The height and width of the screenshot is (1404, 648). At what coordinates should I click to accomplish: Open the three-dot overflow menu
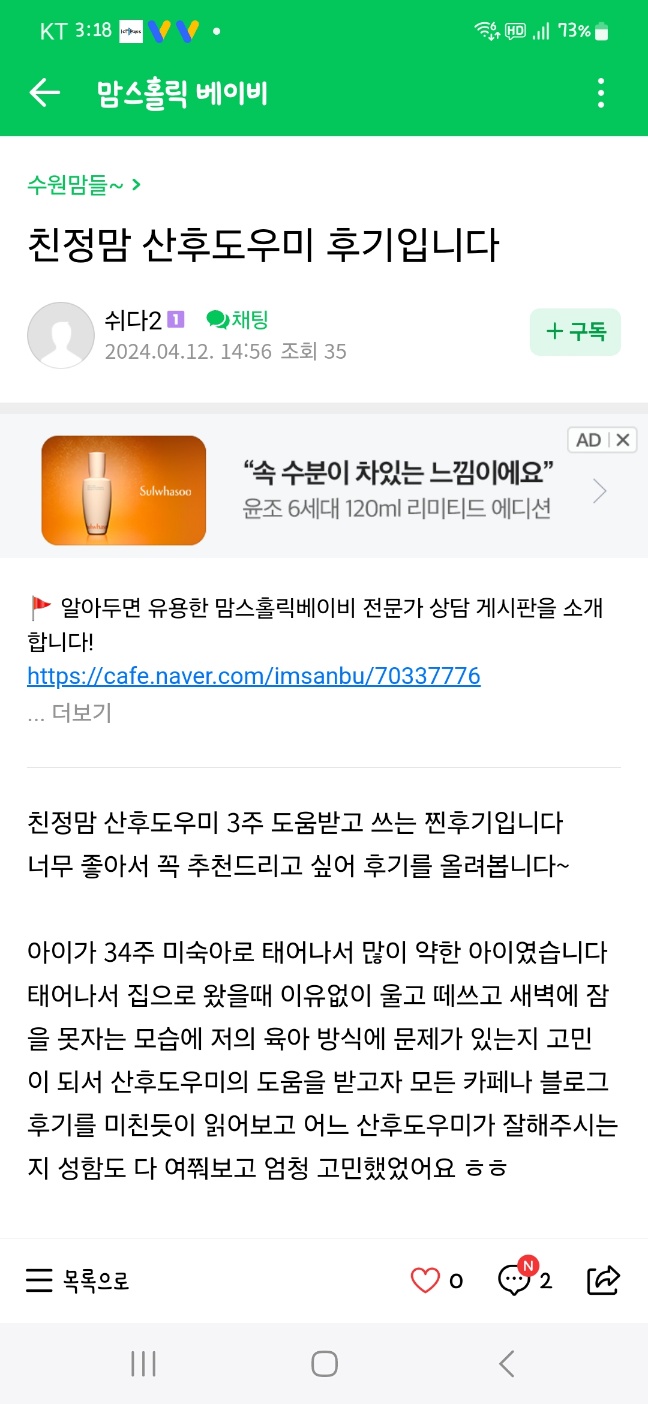point(600,93)
